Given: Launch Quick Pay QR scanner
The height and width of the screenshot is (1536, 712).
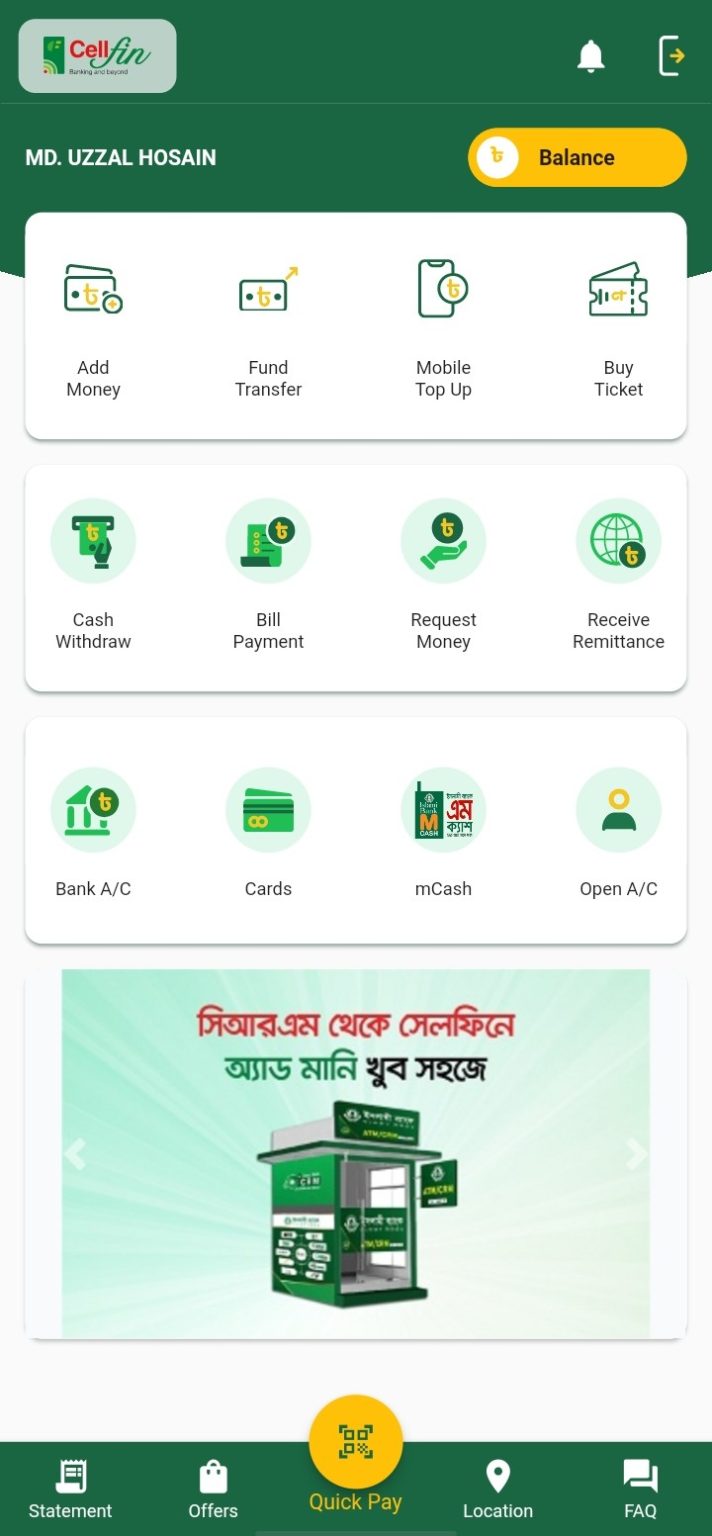Looking at the screenshot, I should [355, 1442].
